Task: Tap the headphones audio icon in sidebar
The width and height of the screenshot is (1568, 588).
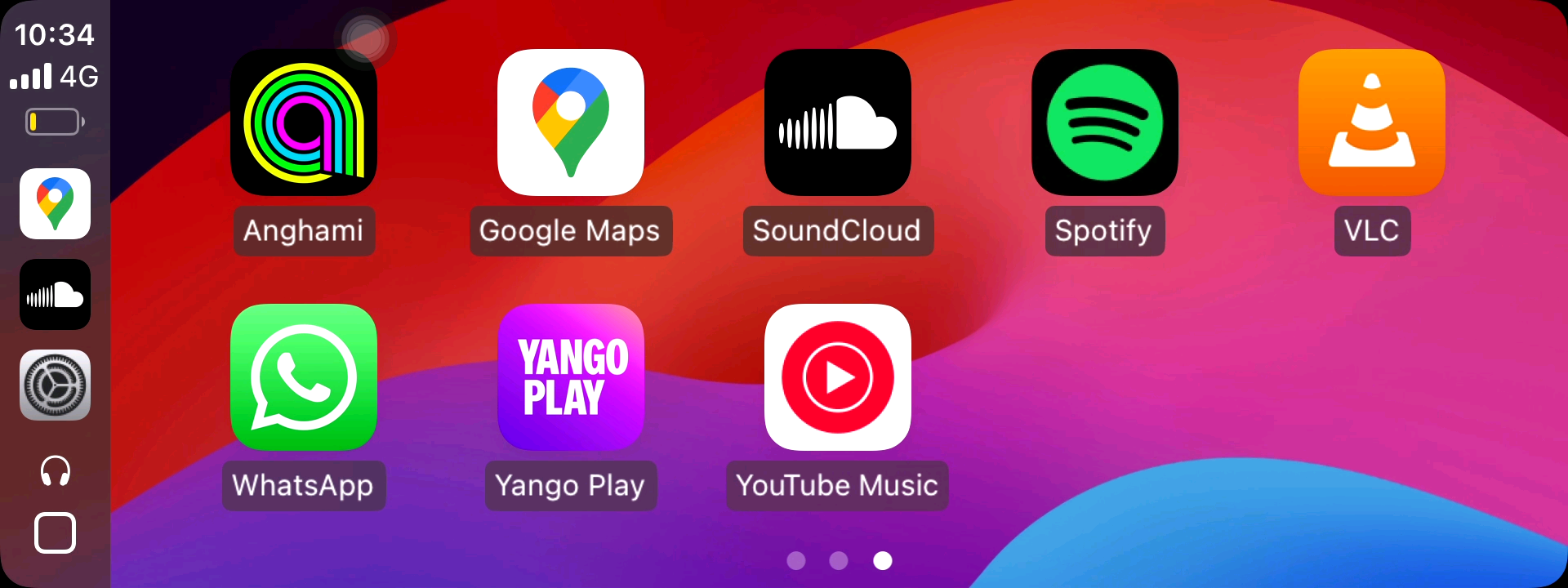Action: [56, 471]
